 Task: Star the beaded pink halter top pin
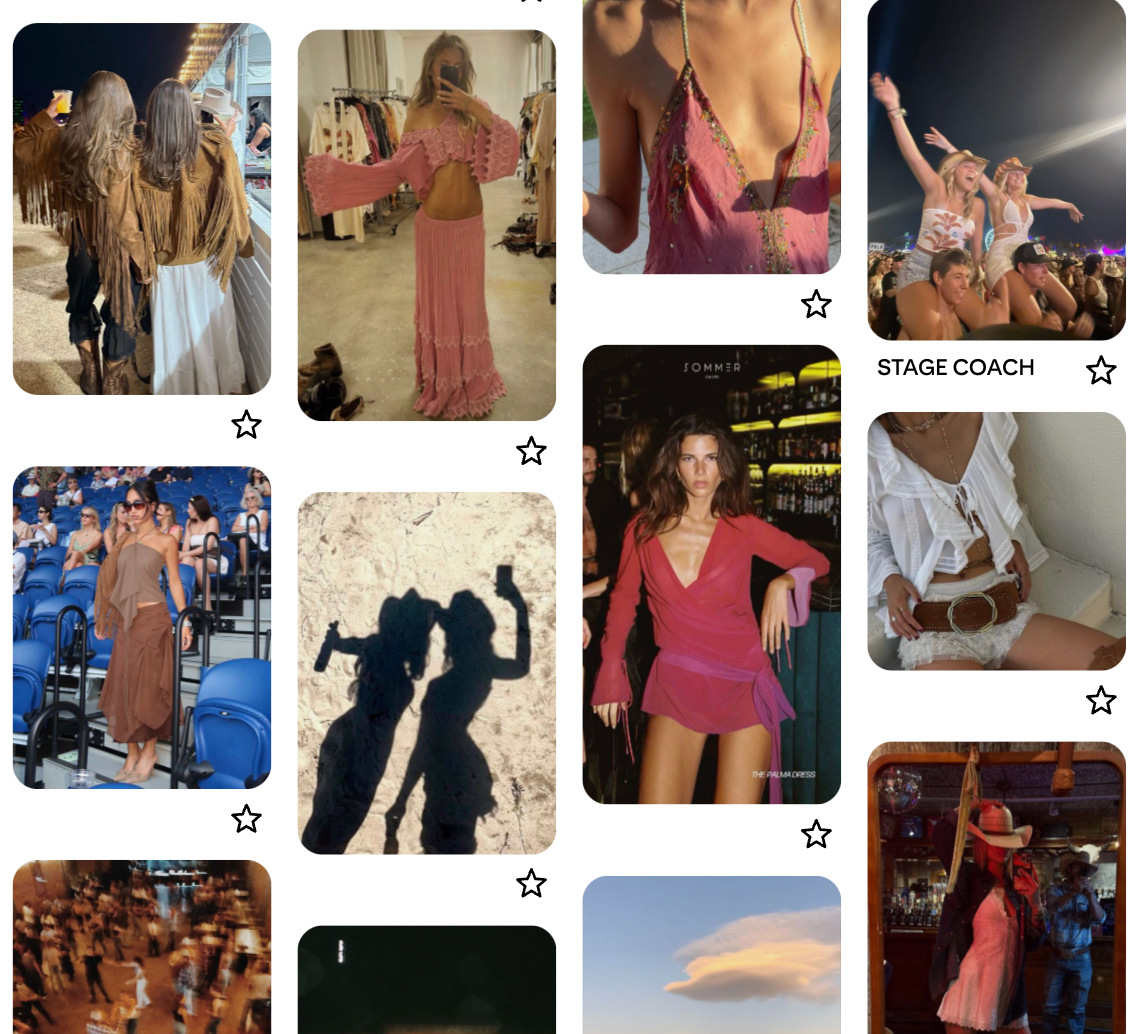[816, 304]
